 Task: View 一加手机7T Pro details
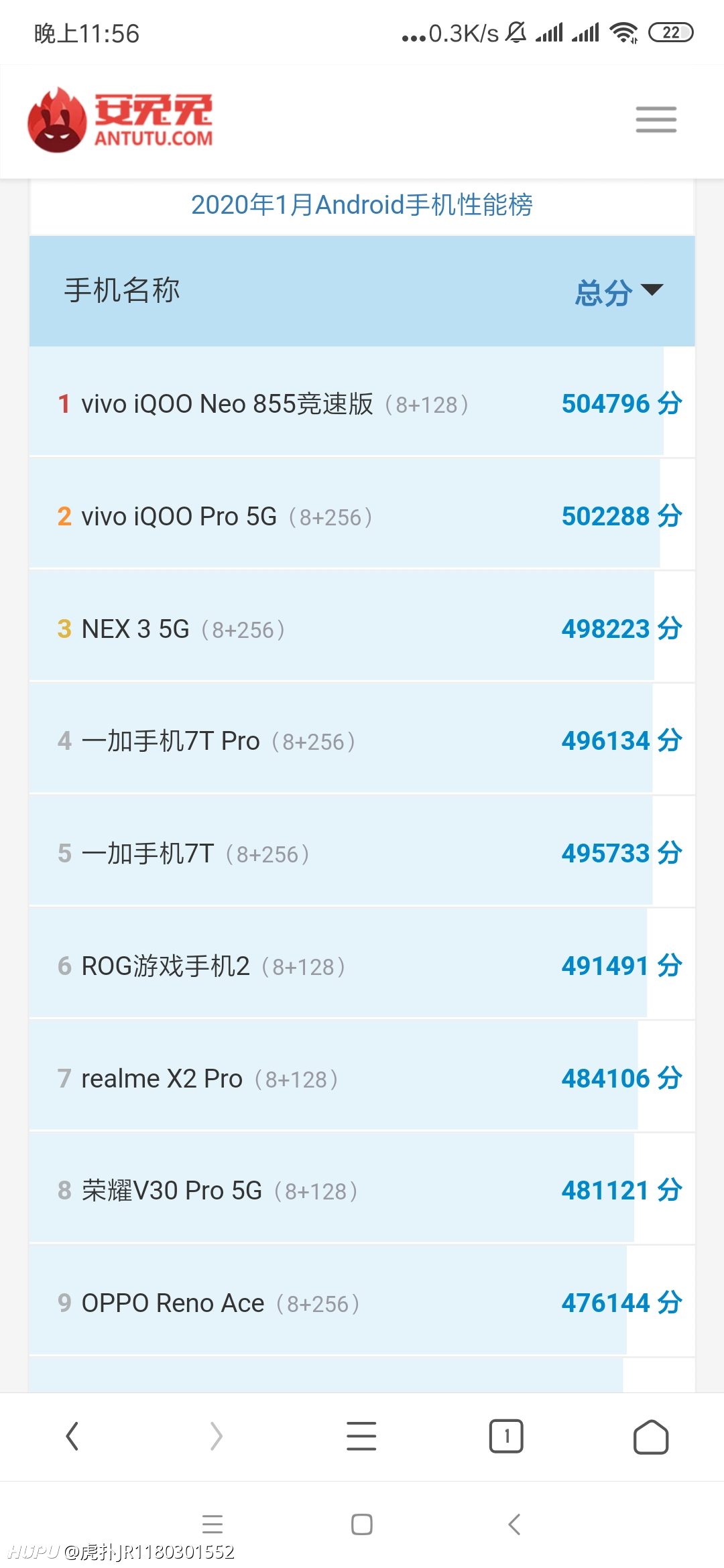click(x=362, y=740)
